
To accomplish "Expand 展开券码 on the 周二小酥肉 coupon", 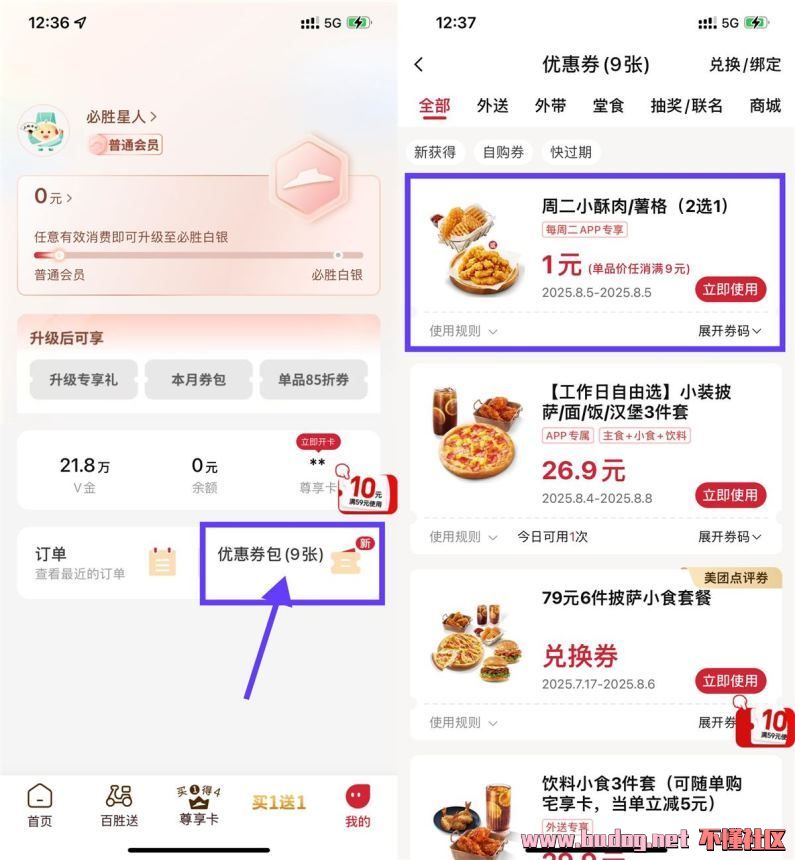I will pyautogui.click(x=729, y=331).
